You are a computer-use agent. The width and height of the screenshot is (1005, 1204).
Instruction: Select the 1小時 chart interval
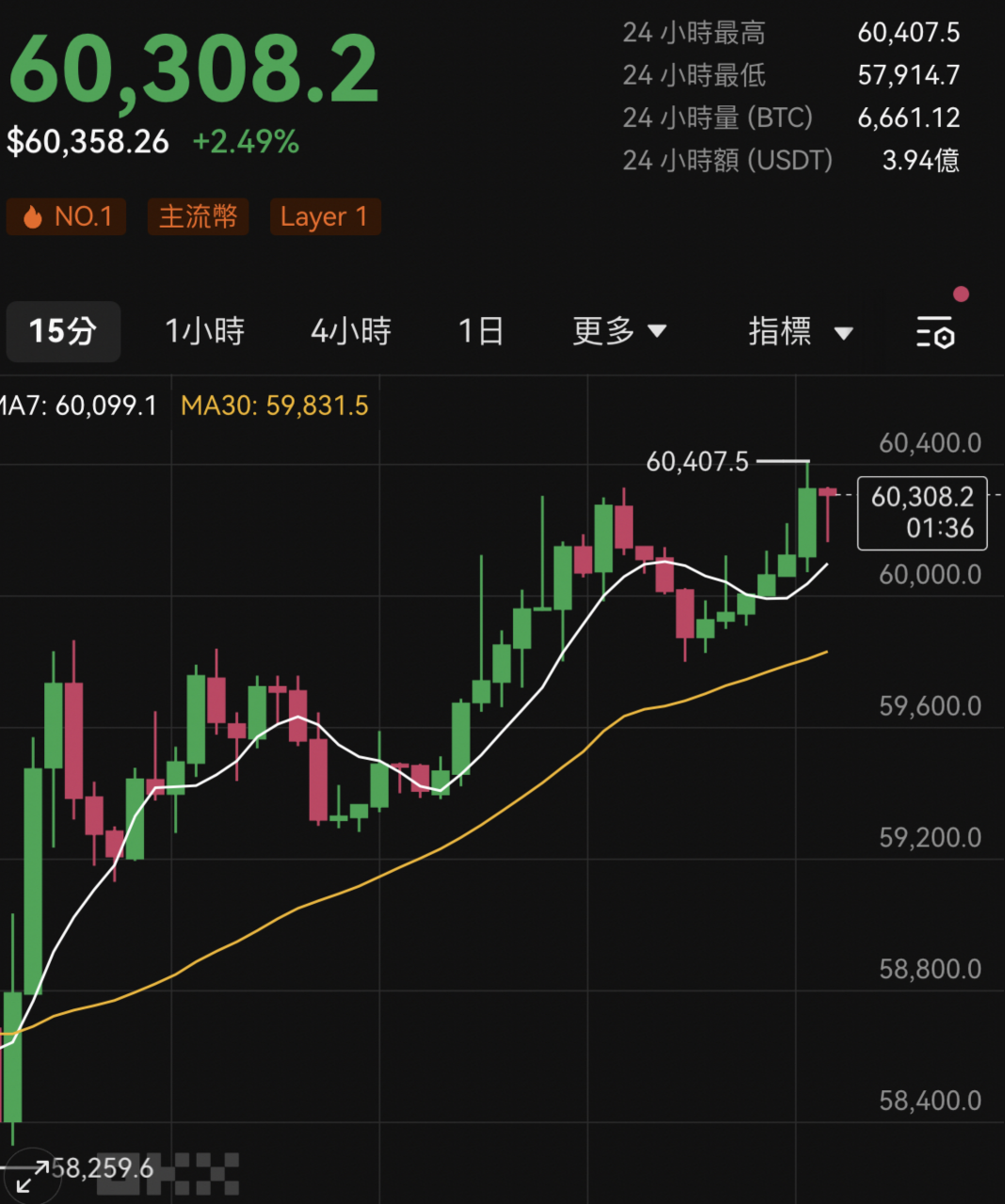coord(204,331)
